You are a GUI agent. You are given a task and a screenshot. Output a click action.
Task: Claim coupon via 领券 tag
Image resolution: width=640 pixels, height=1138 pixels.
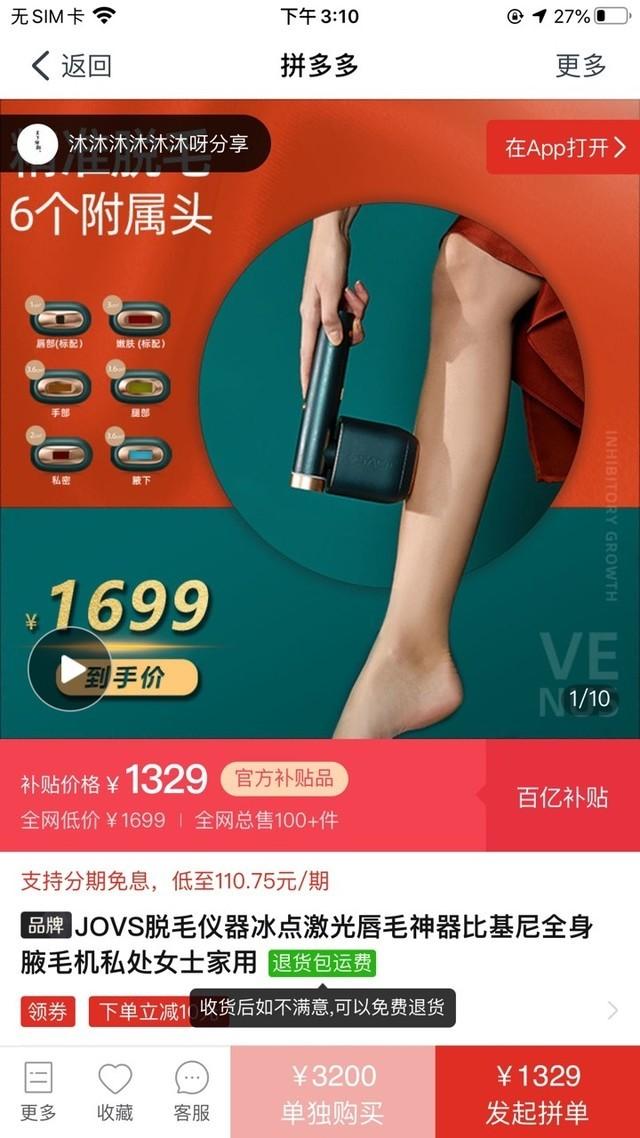[48, 1012]
